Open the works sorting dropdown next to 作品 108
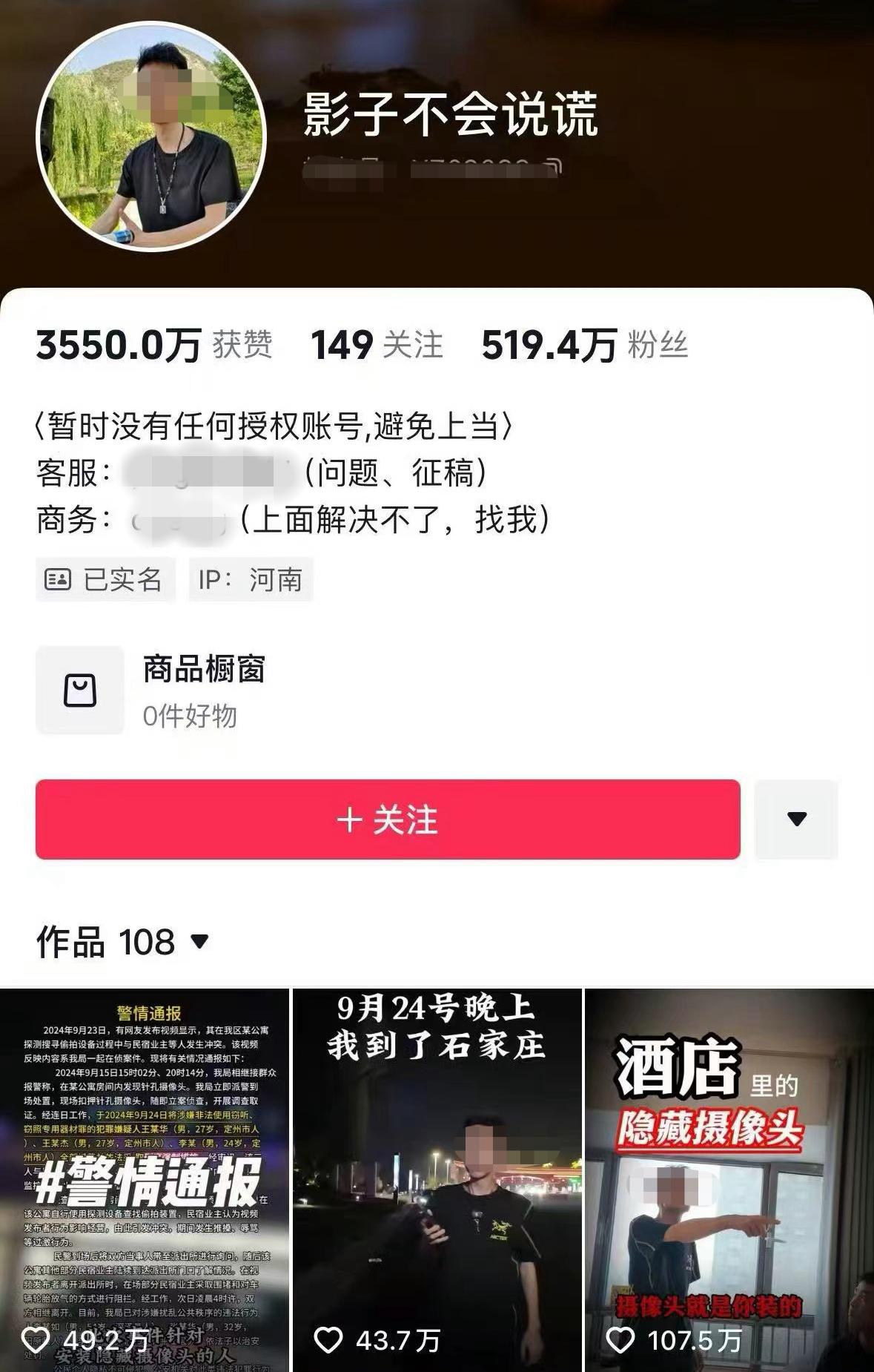This screenshot has width=874, height=1372. point(199,942)
